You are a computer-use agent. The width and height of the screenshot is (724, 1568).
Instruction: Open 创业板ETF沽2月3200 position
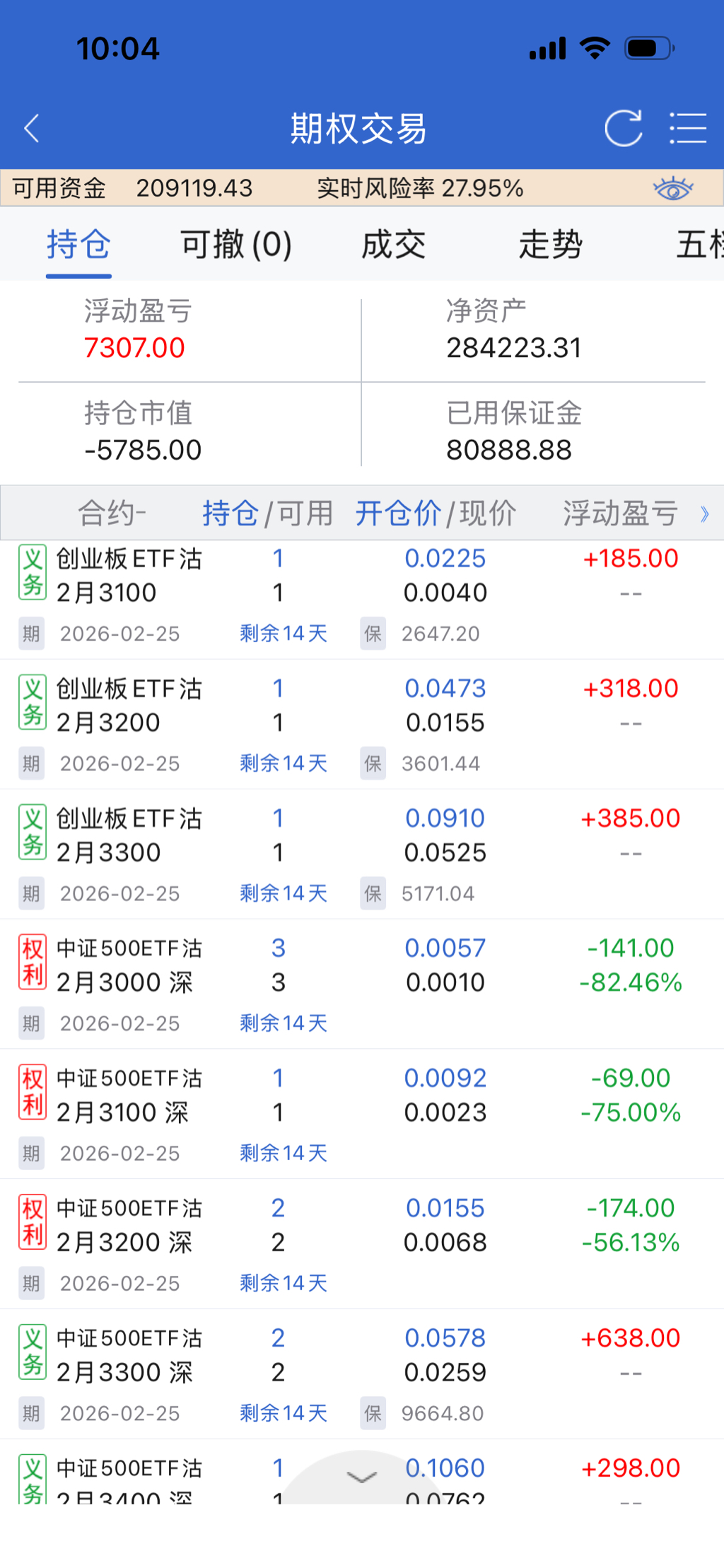[x=129, y=706]
